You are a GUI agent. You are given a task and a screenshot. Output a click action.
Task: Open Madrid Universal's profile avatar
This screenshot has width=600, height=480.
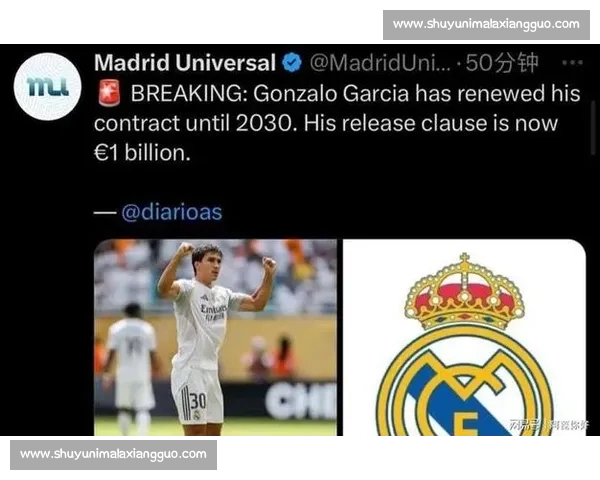tap(47, 88)
